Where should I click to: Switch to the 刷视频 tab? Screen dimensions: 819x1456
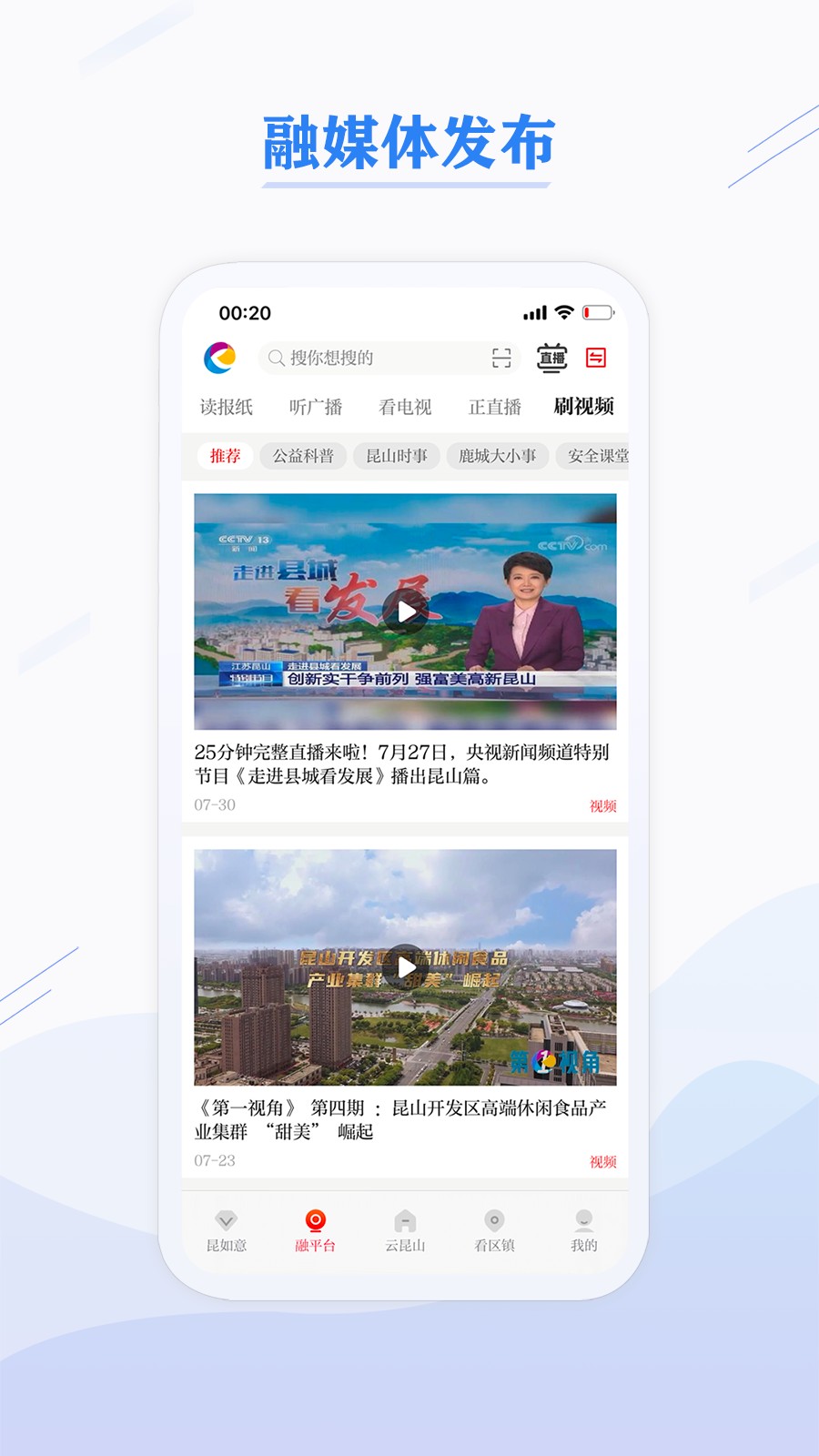[x=583, y=407]
